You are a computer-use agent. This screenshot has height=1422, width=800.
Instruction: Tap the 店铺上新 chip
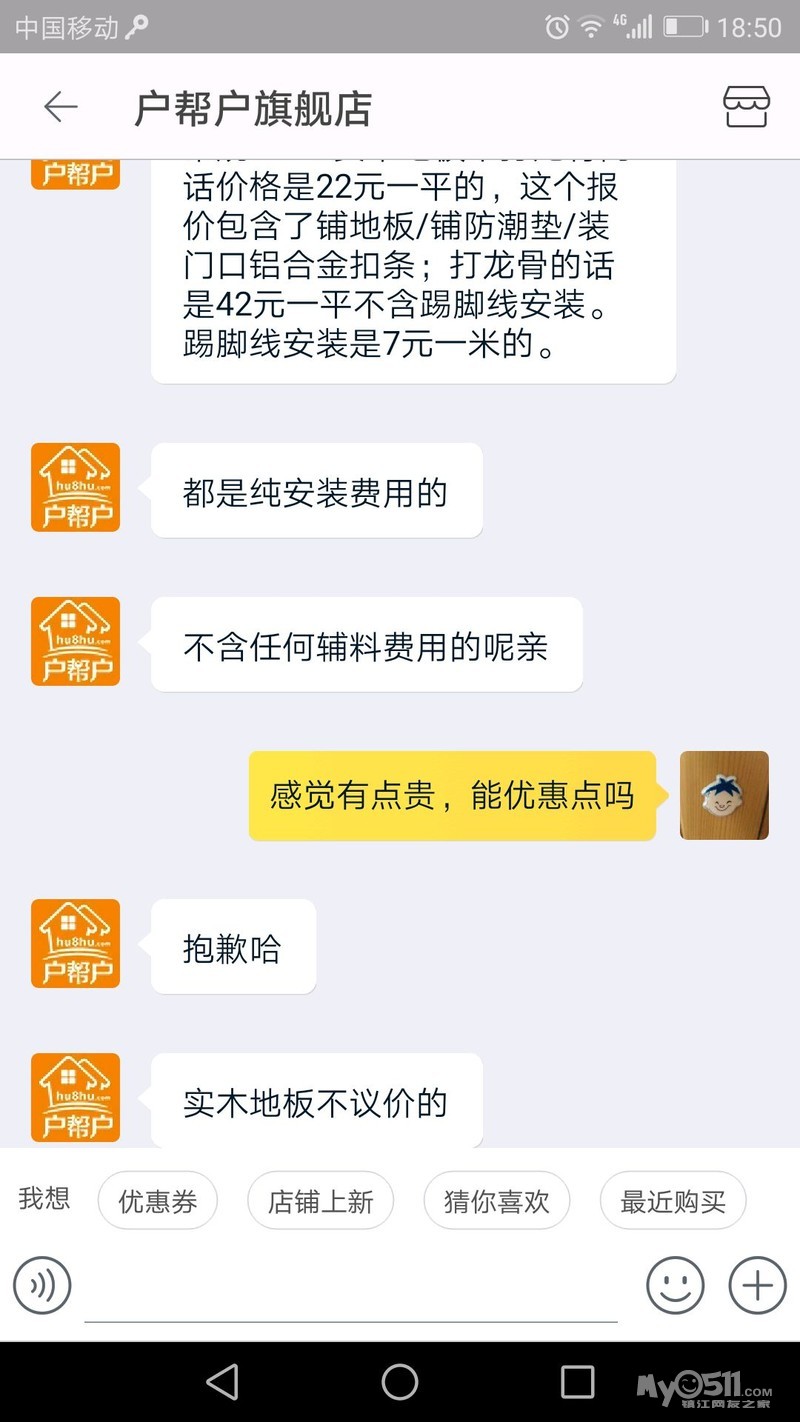320,1201
